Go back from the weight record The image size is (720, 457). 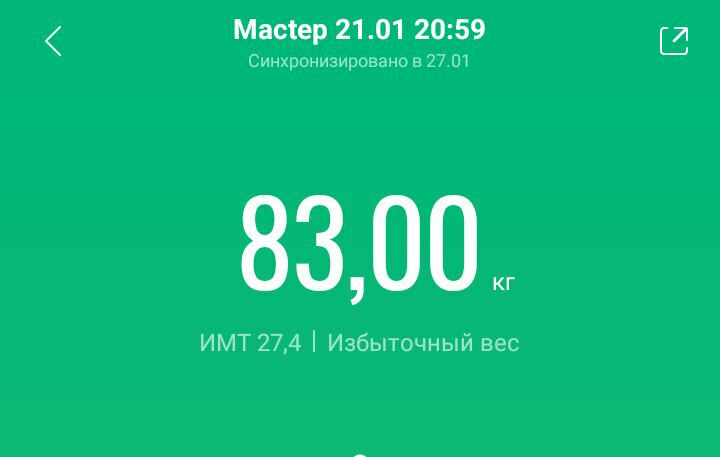click(x=54, y=41)
